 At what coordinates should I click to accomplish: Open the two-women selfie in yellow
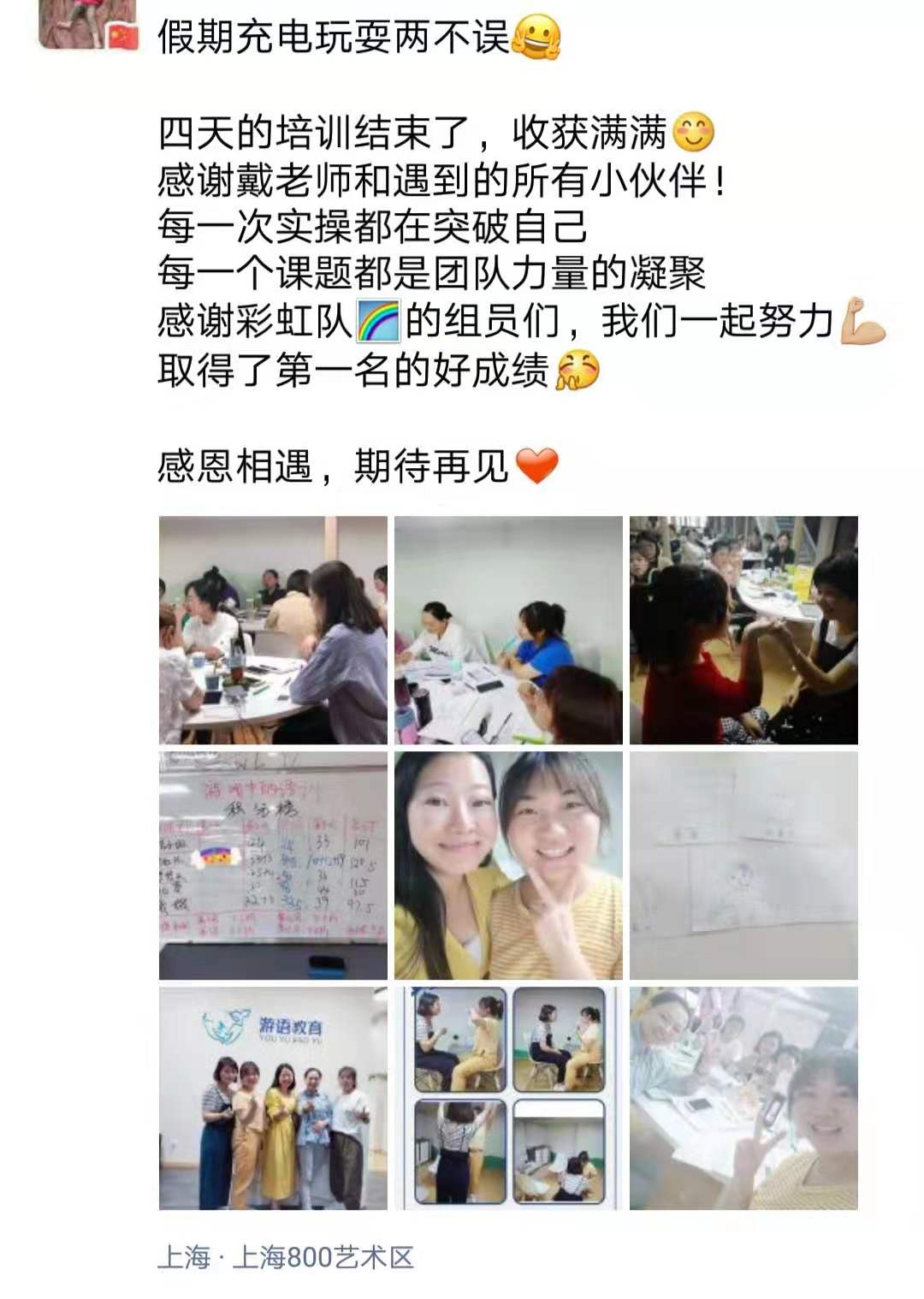point(508,865)
